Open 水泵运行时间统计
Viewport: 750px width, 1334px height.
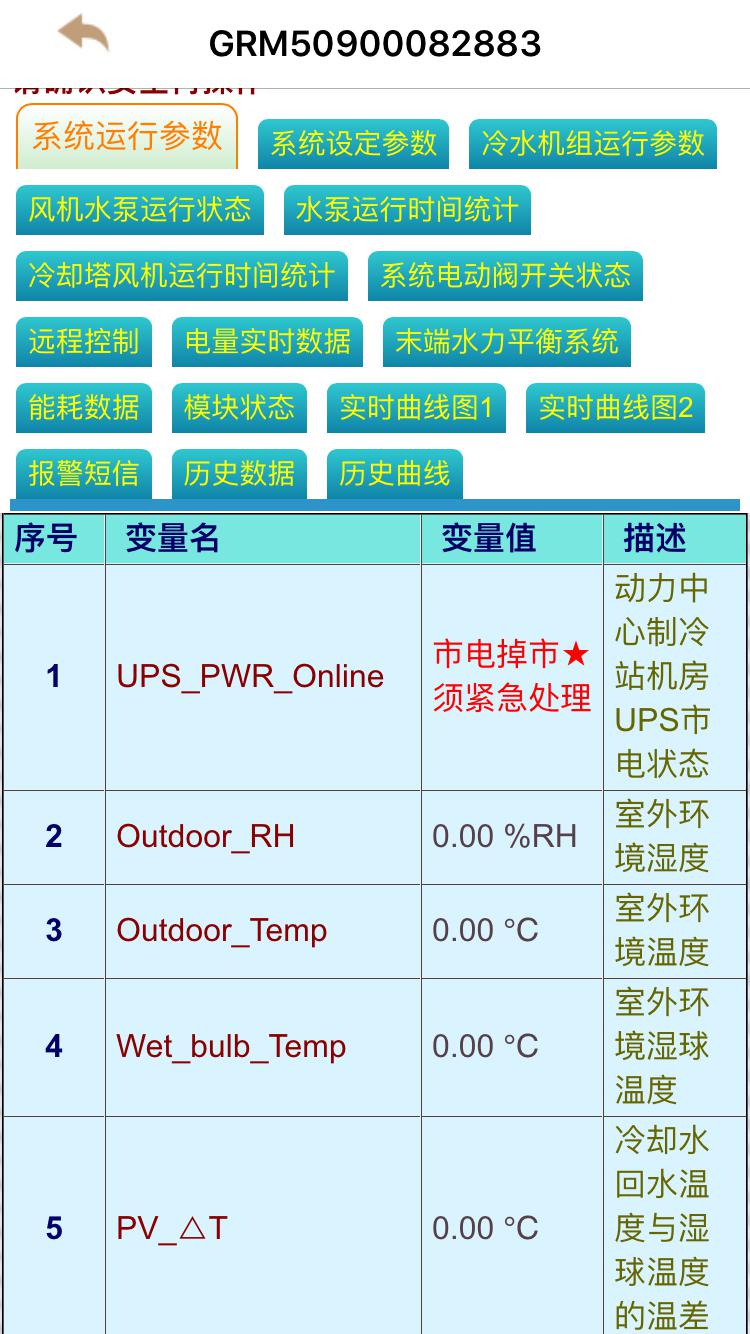pos(406,210)
